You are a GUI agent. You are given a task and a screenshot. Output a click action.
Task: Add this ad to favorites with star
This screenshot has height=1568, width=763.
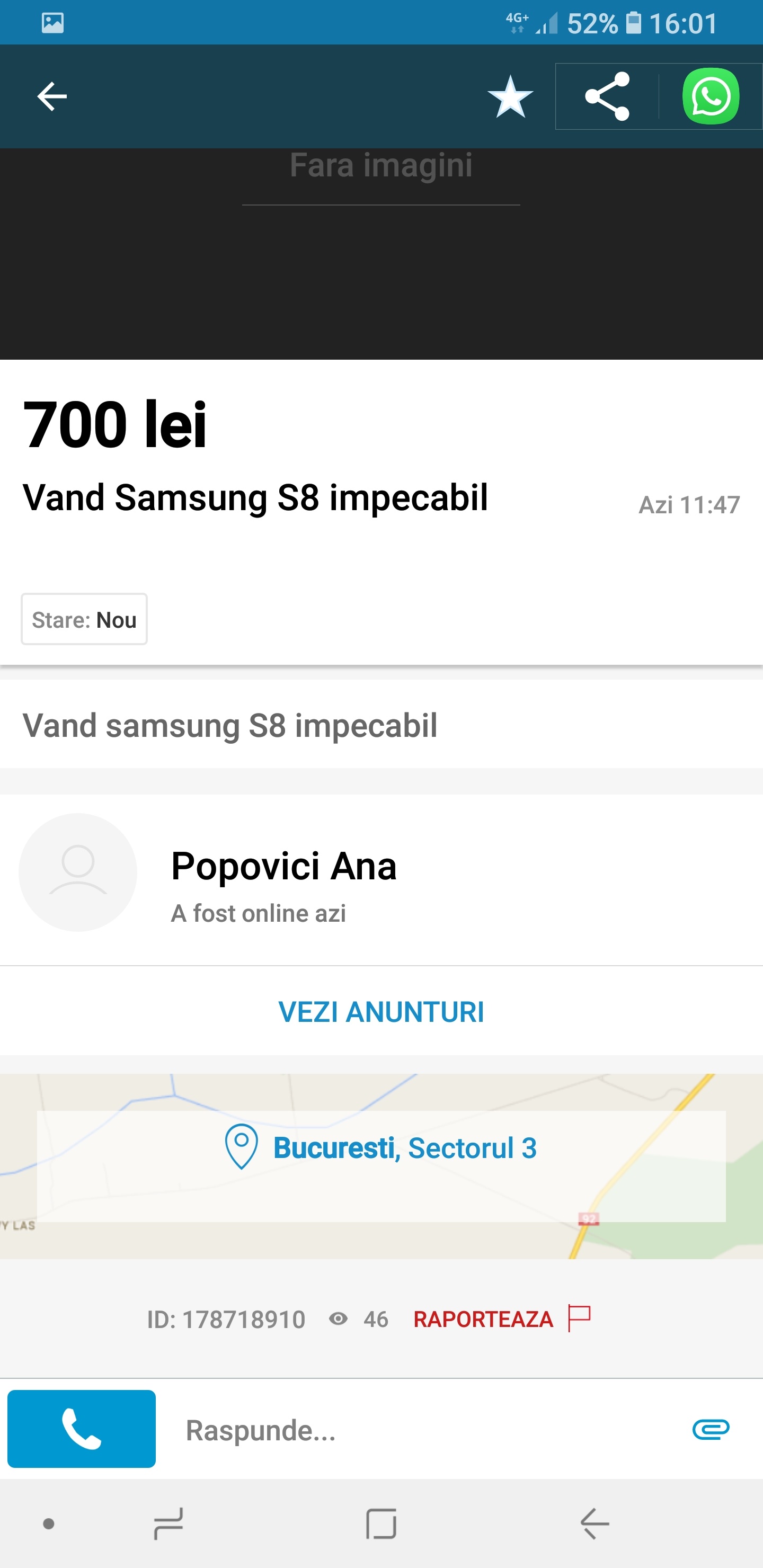[x=510, y=96]
